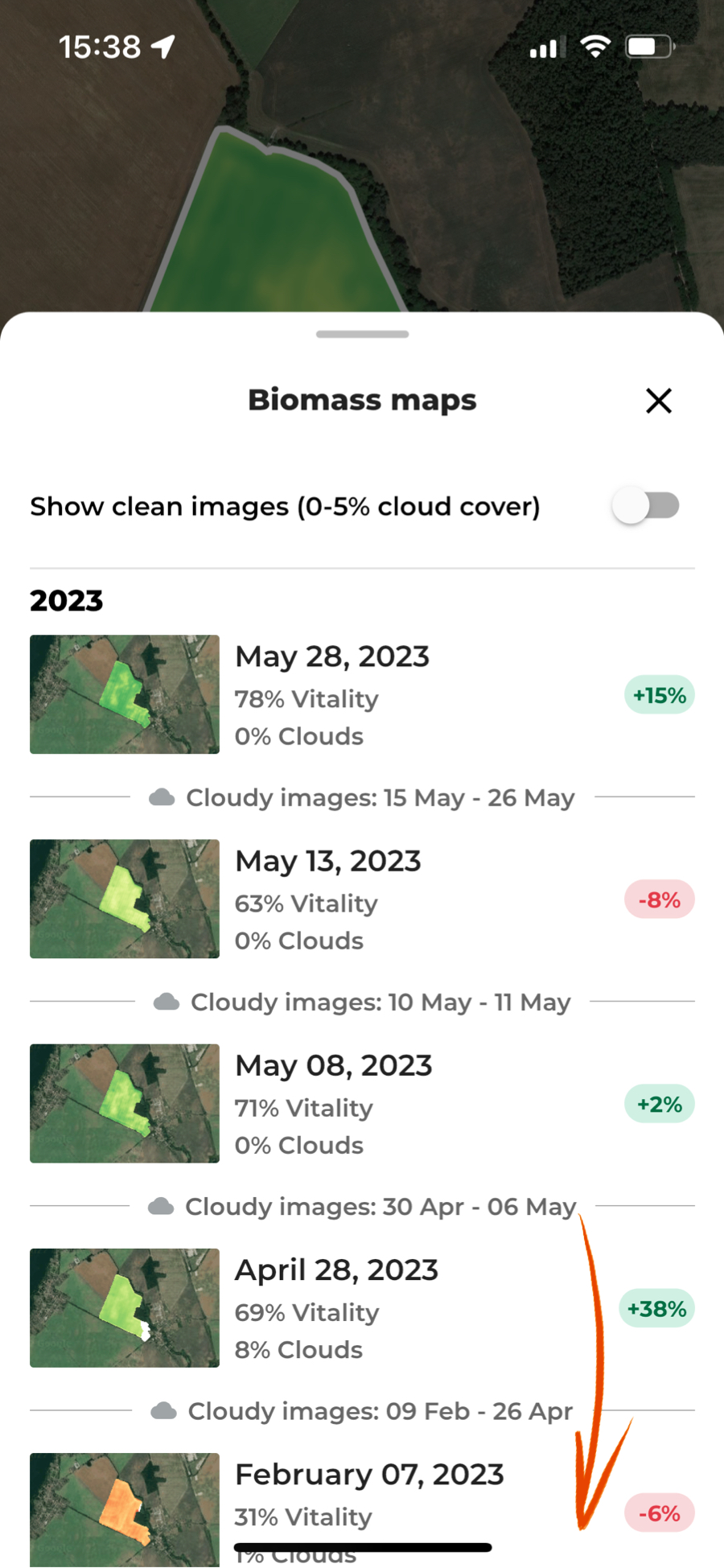Open the May 28, 2023 biomass map

332,694
